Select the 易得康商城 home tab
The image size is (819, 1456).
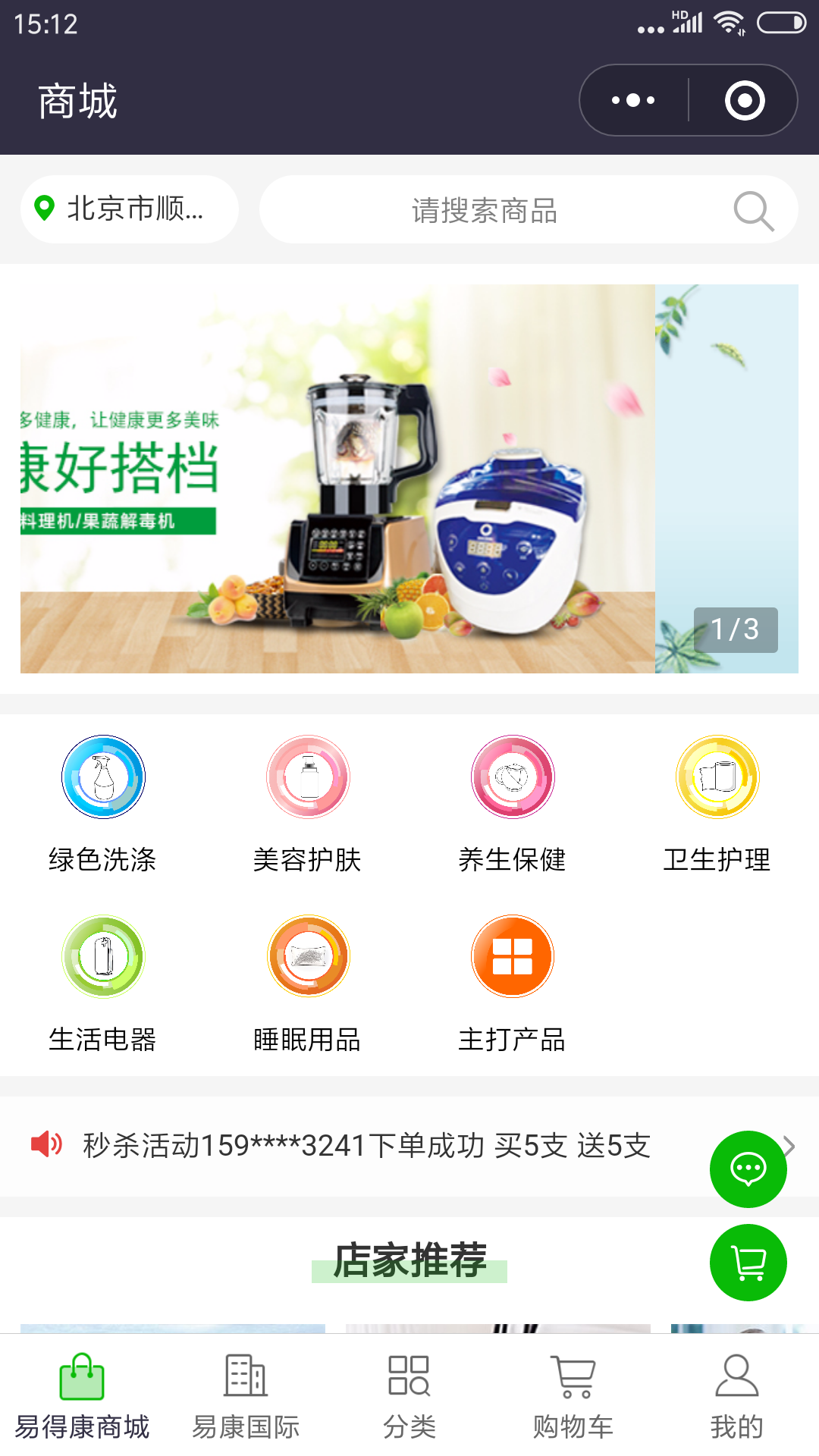[82, 1397]
